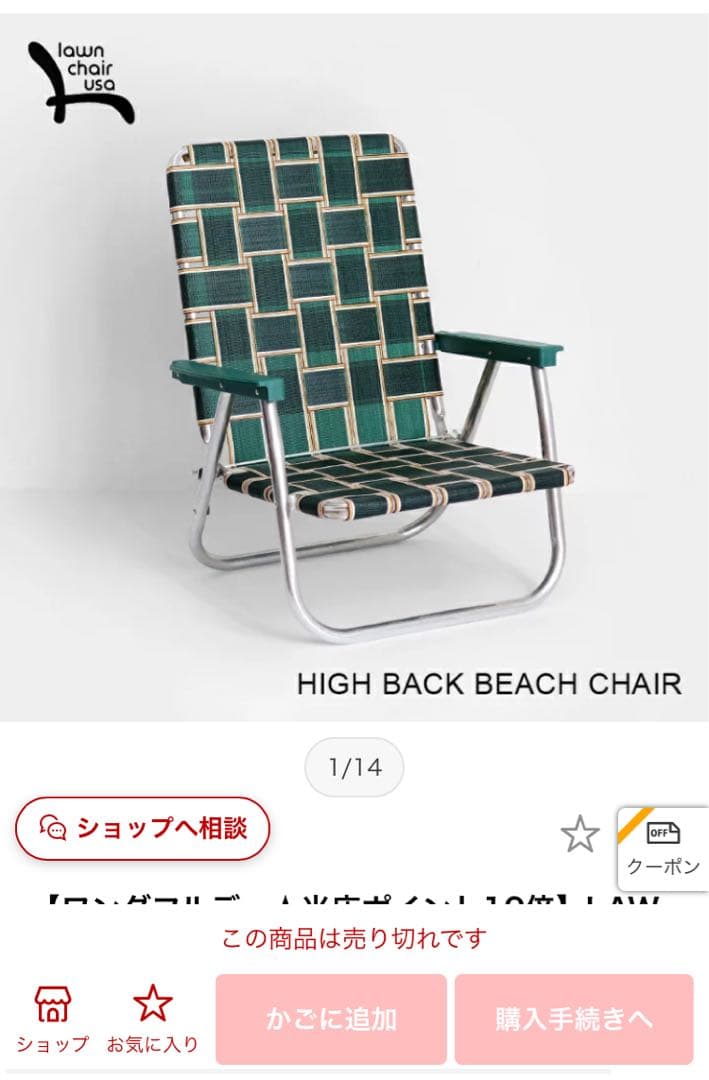Tap かごに追加 to add to cart
Screen dimensions: 709x1080
coord(331,1019)
